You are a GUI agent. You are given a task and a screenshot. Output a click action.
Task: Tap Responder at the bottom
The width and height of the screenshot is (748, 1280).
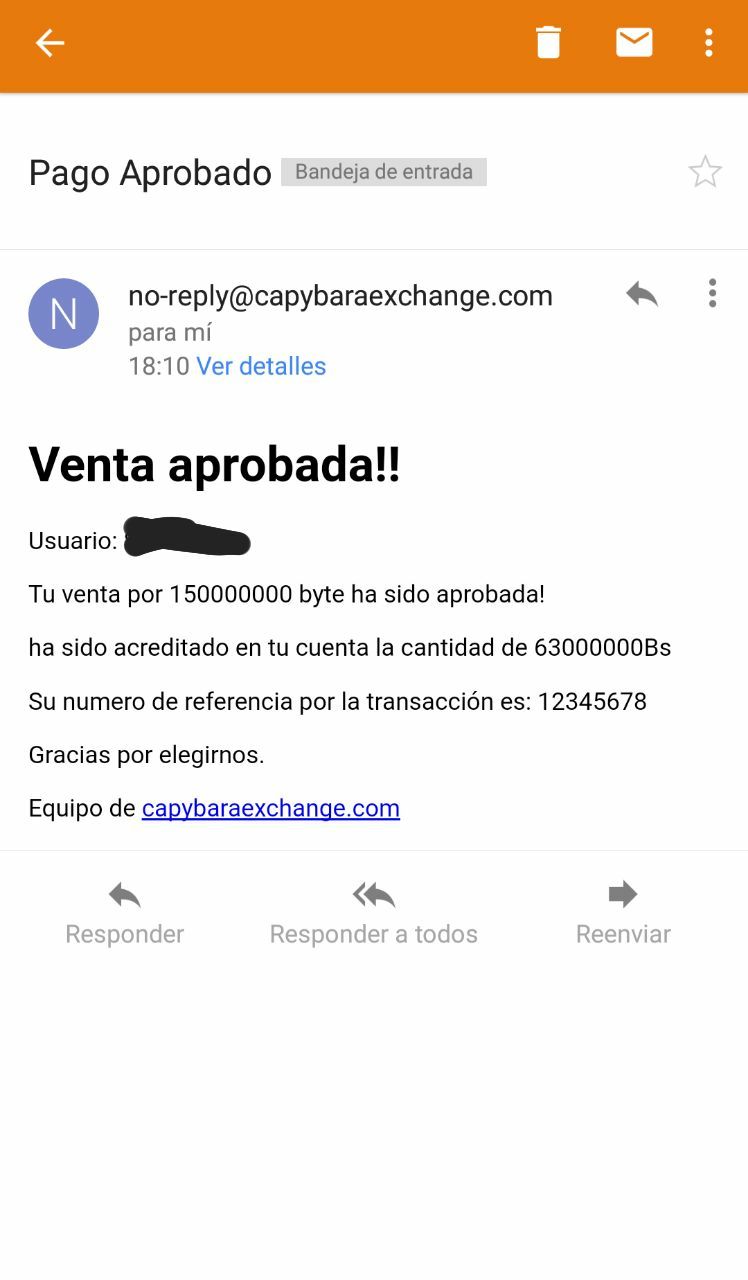(125, 914)
